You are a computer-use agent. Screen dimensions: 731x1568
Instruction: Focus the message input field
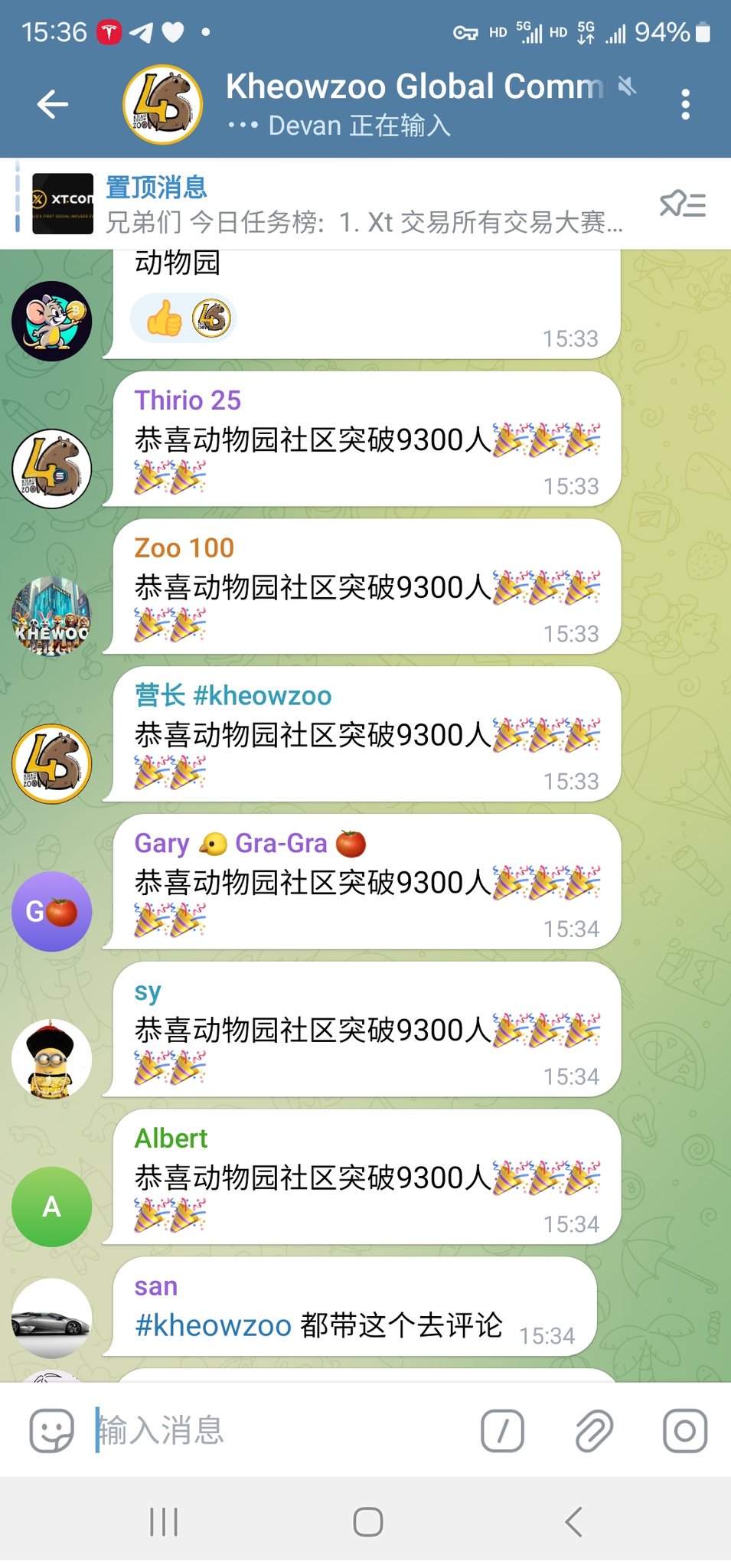pos(276,1430)
